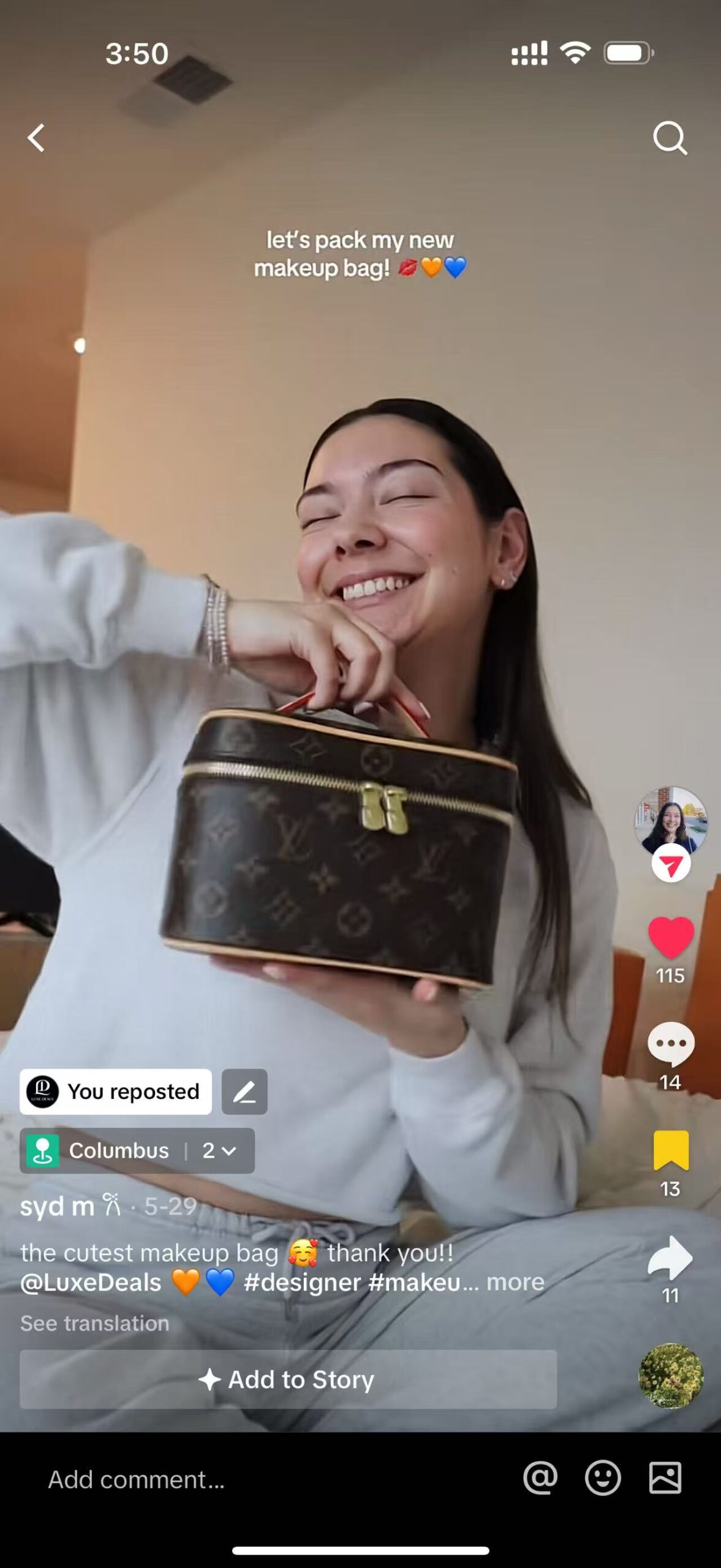Open the emoji picker in the comment bar
The image size is (721, 1568).
pyautogui.click(x=603, y=1478)
